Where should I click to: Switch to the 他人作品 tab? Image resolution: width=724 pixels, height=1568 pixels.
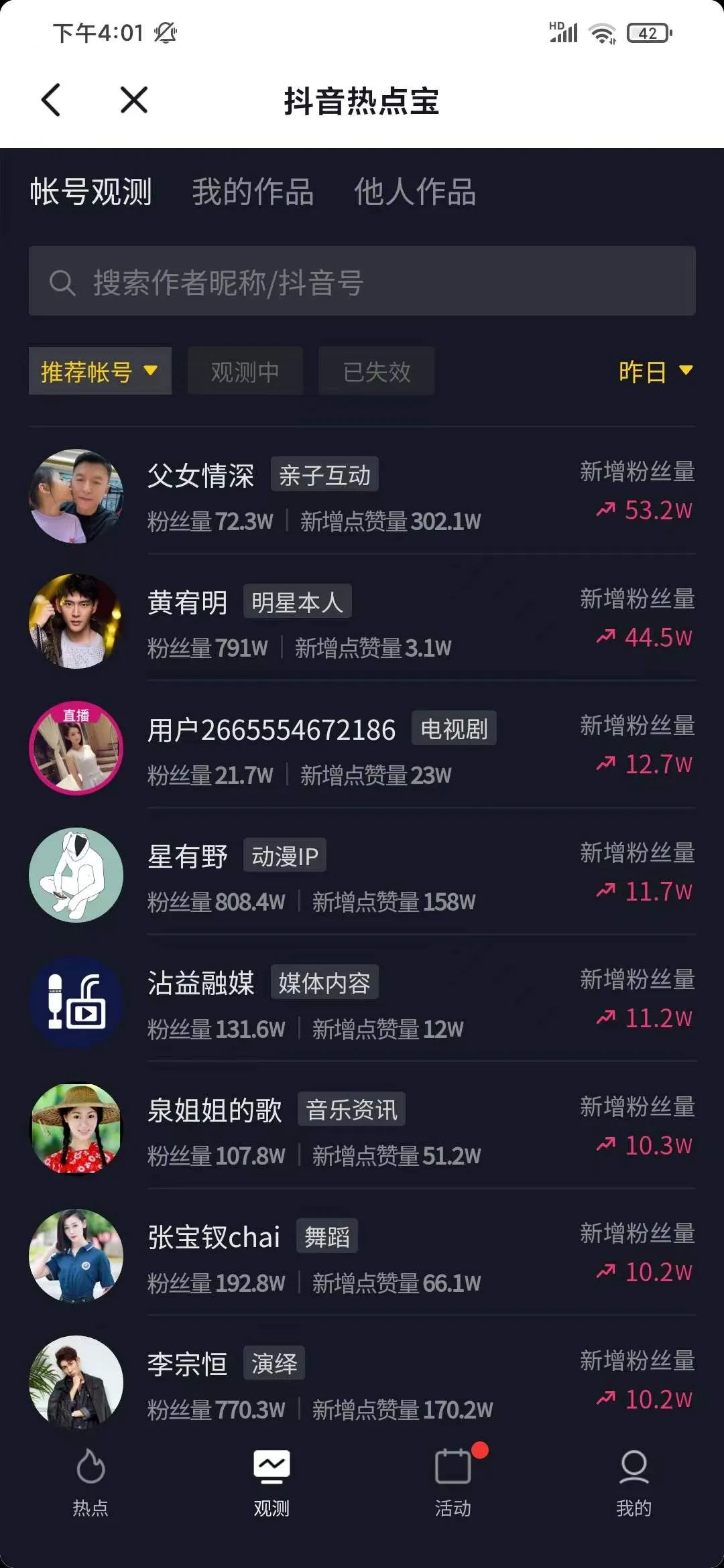click(415, 192)
